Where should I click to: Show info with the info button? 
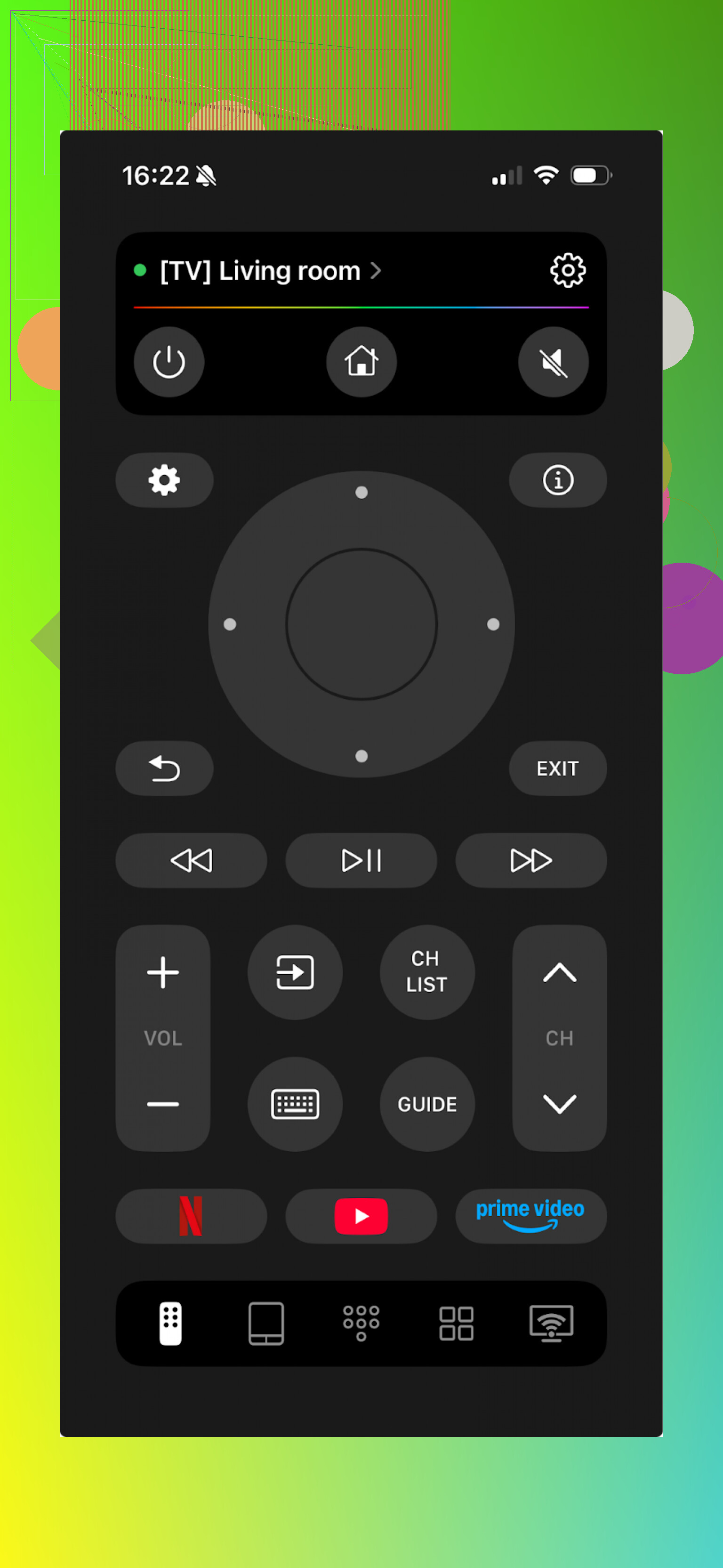tap(557, 480)
